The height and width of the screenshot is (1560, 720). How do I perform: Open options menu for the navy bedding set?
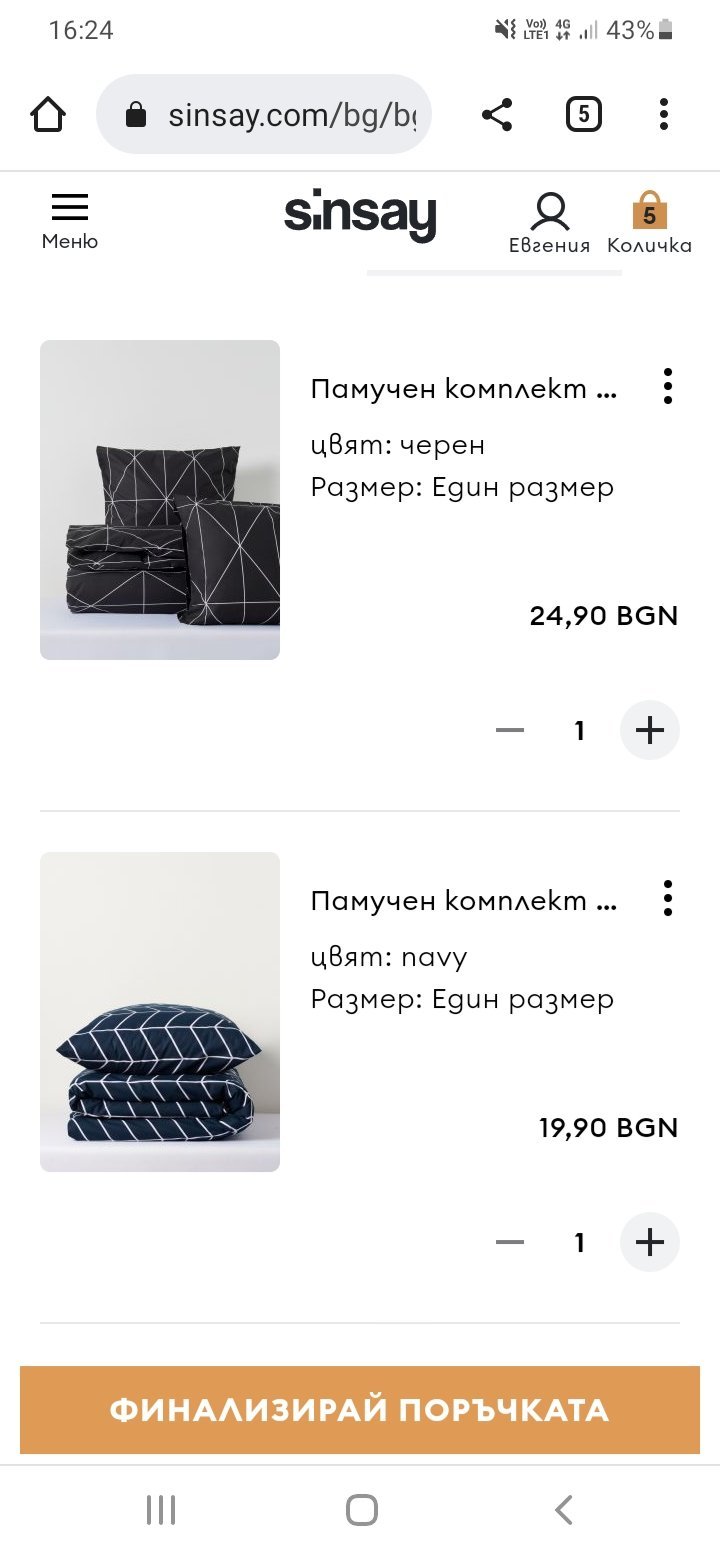click(x=667, y=898)
